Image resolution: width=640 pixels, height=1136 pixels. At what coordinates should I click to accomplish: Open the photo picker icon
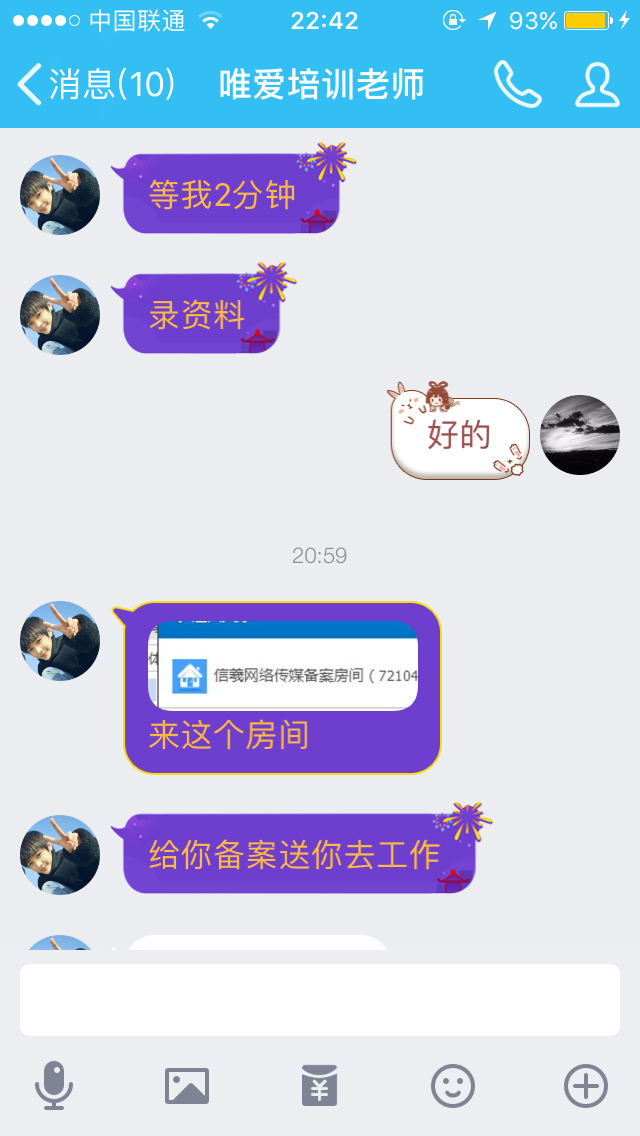click(187, 1086)
